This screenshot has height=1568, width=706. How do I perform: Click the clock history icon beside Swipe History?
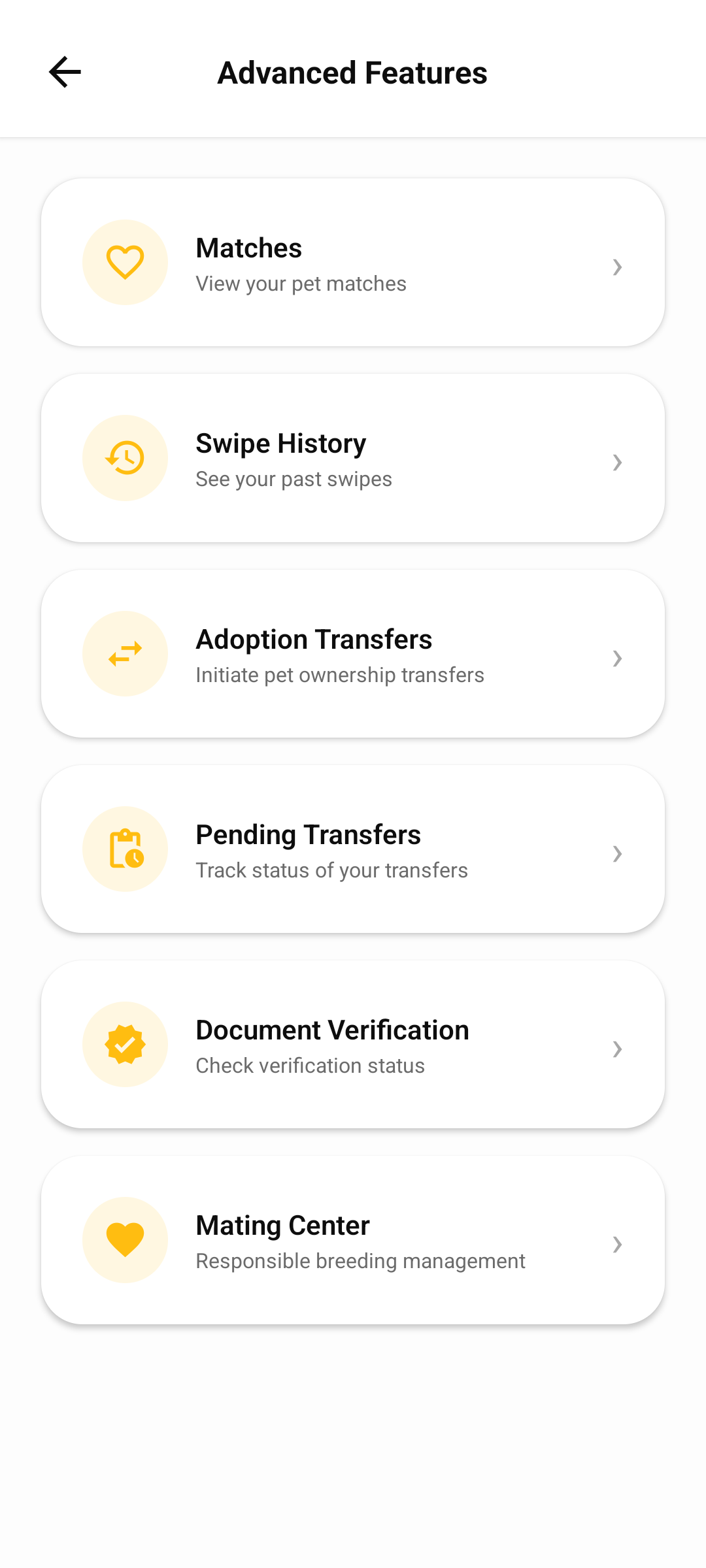125,457
